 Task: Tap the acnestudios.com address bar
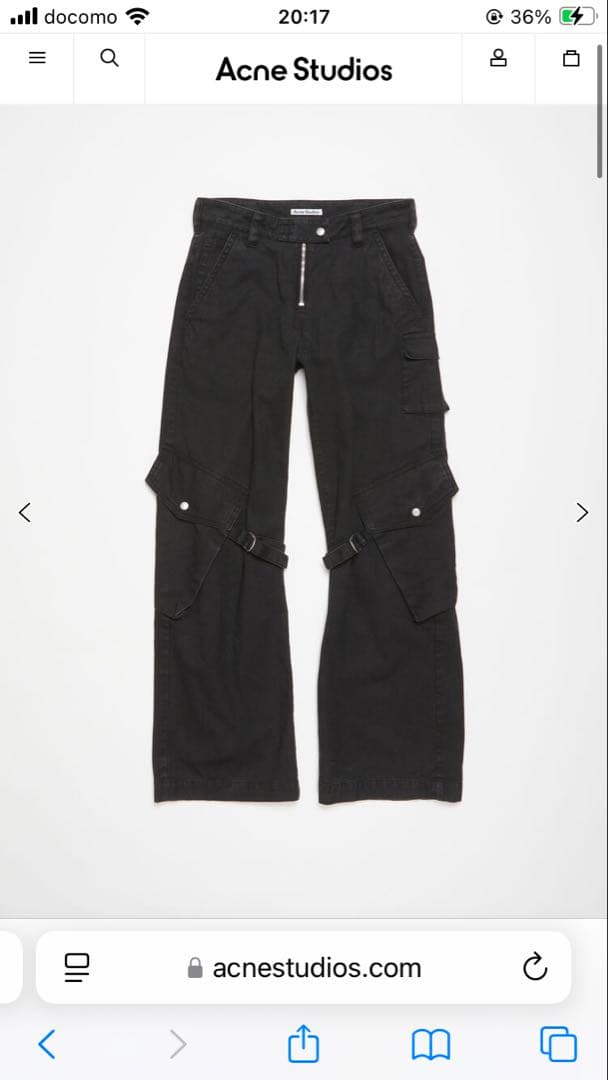[305, 967]
